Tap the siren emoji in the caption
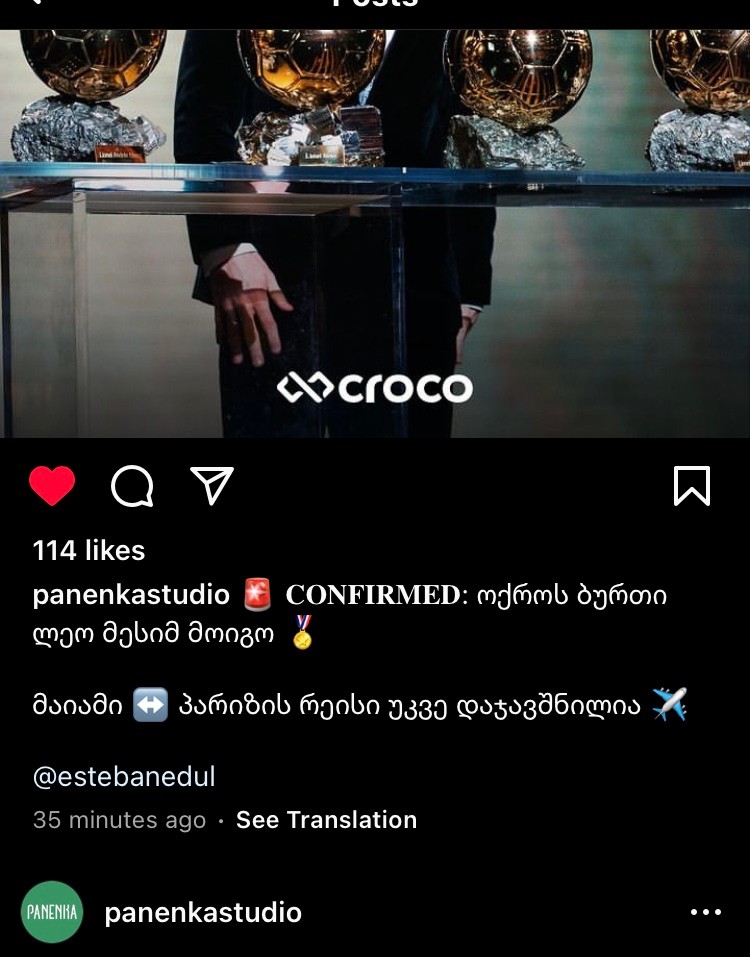750x957 pixels. 258,594
